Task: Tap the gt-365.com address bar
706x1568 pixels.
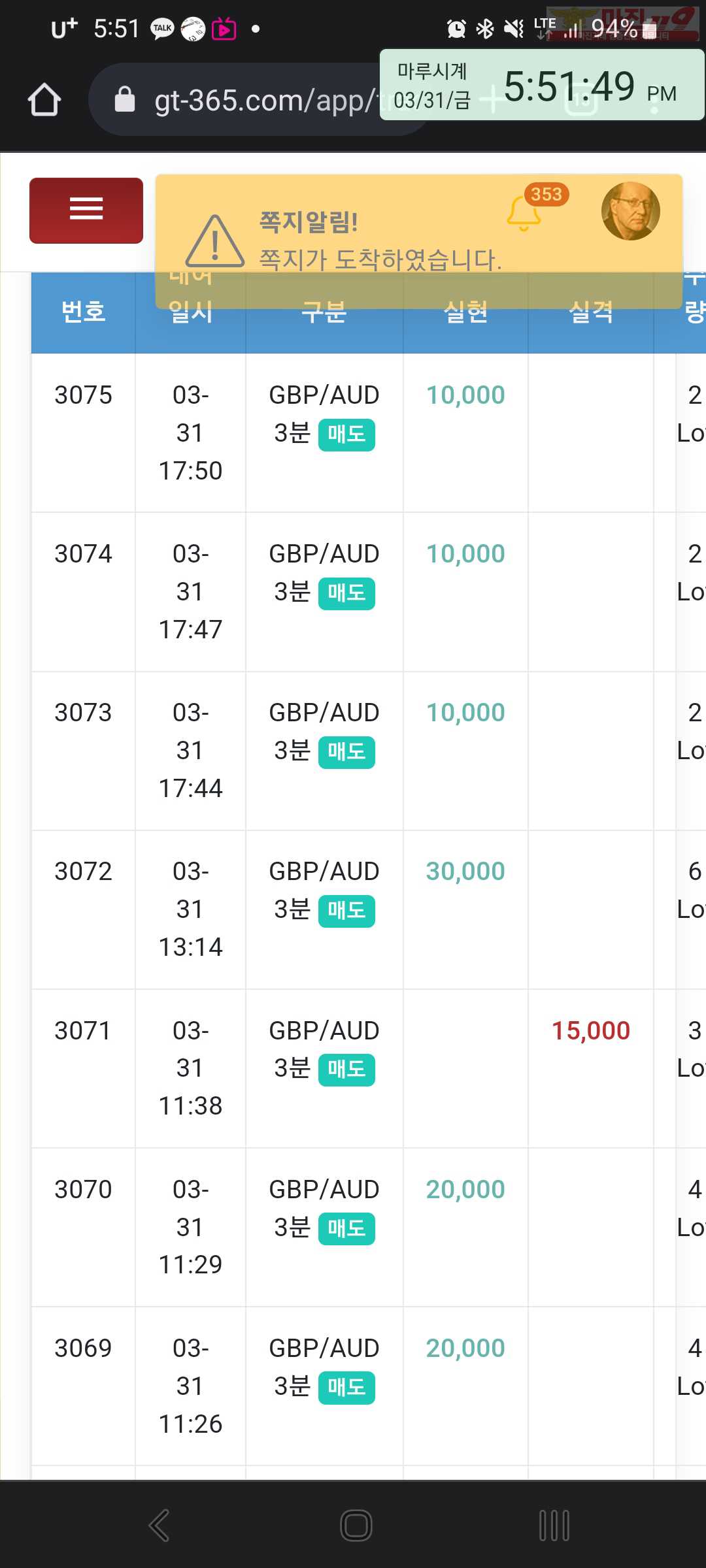Action: tap(261, 100)
